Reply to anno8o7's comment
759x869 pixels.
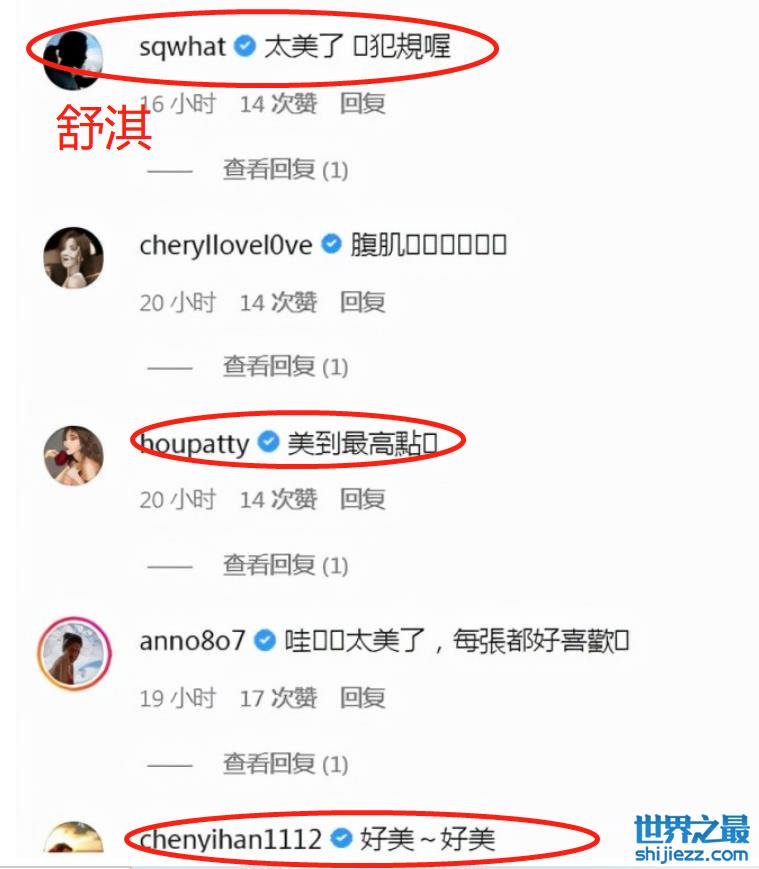[362, 697]
